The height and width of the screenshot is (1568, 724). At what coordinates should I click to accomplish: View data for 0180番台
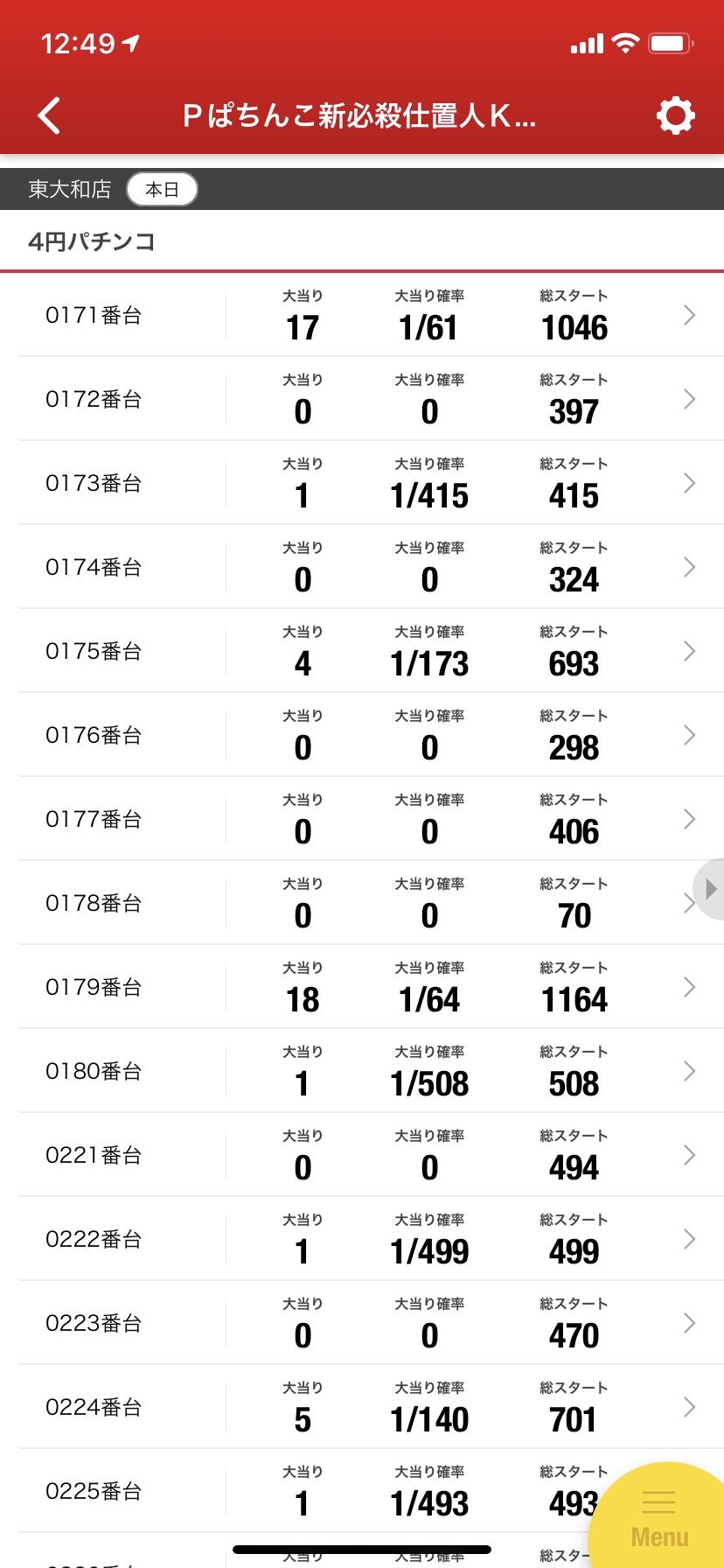(362, 1071)
